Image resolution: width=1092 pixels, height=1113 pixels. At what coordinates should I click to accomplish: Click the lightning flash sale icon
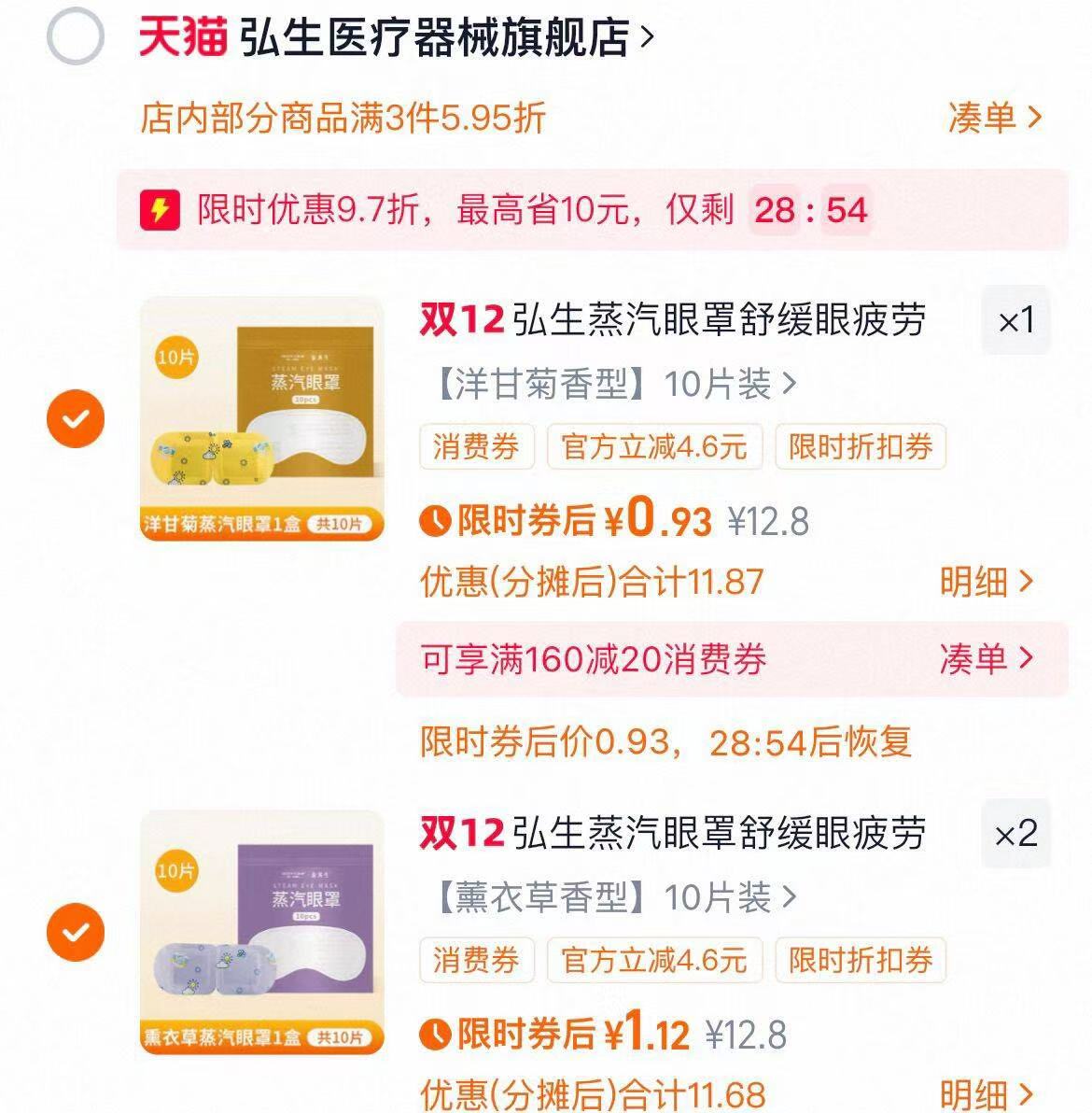[x=159, y=212]
